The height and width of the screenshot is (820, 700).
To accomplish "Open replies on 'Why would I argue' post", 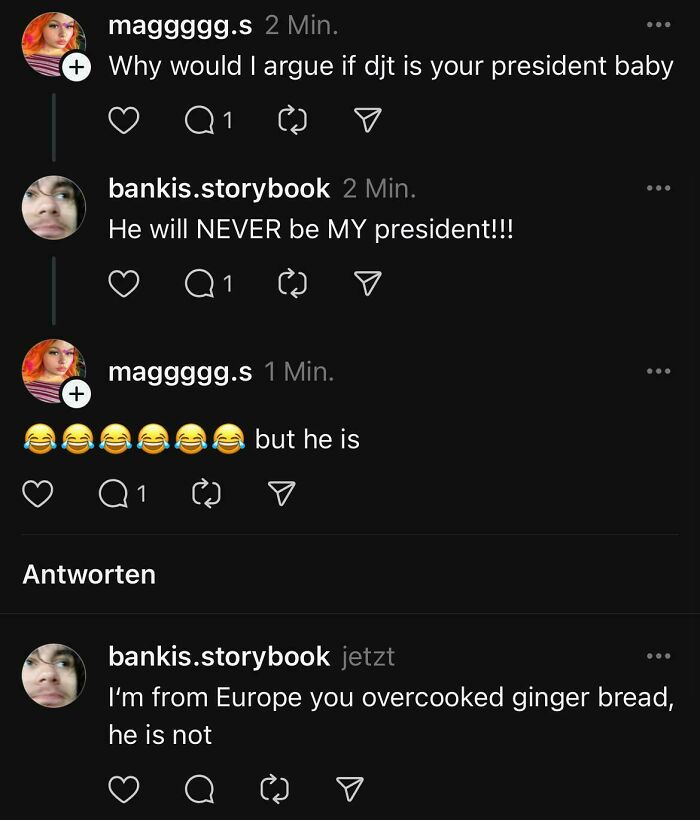I will click(x=201, y=122).
